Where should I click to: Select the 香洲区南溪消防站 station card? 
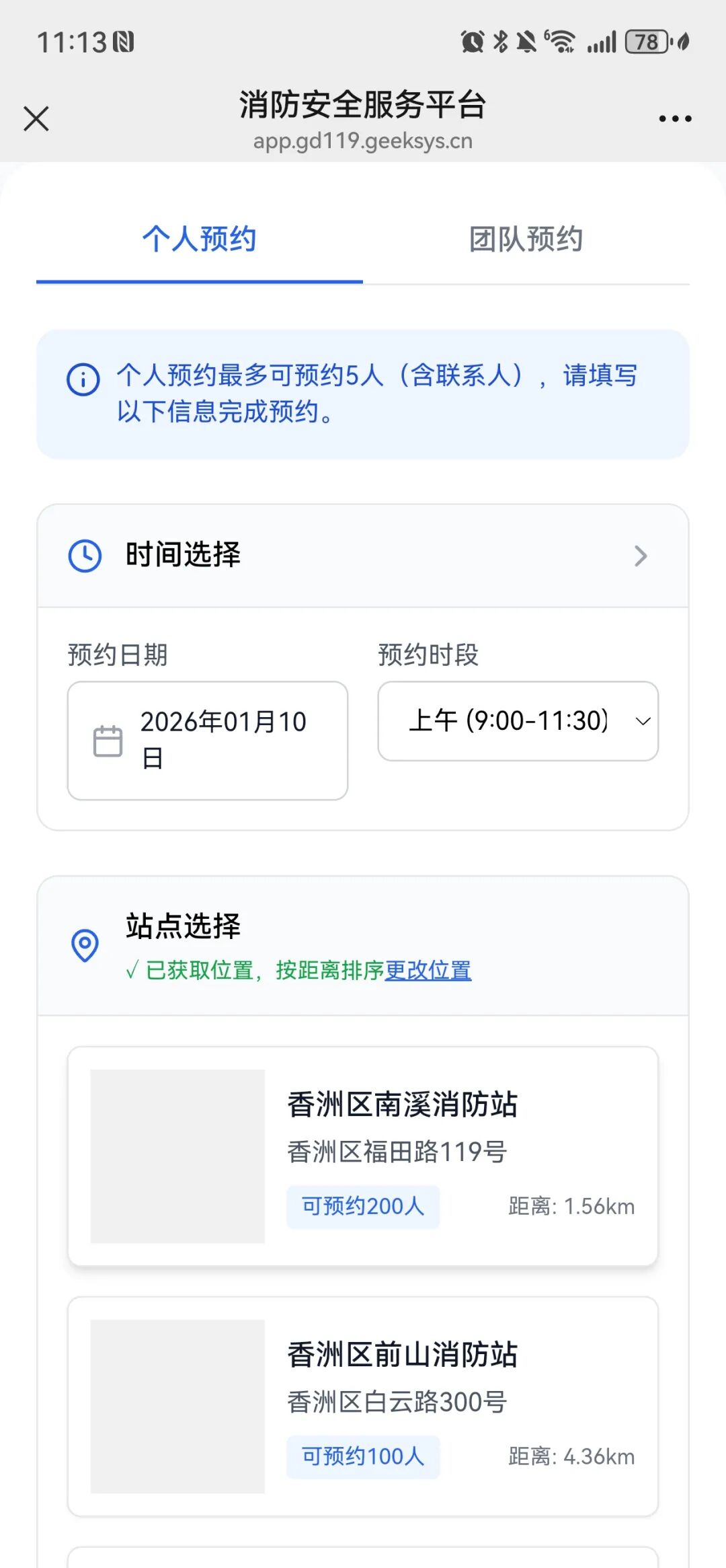[363, 1156]
